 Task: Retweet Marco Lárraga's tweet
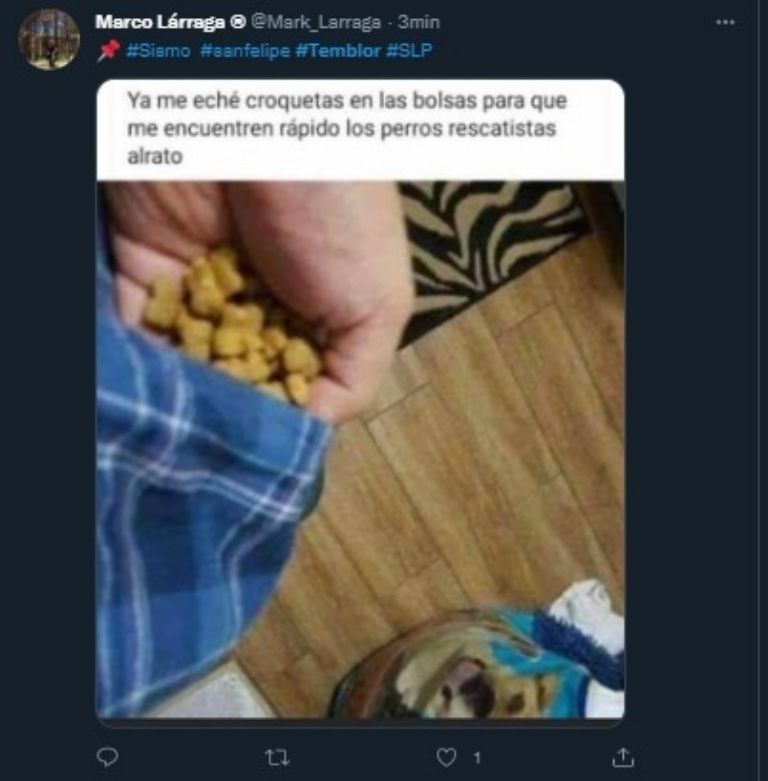[278, 757]
